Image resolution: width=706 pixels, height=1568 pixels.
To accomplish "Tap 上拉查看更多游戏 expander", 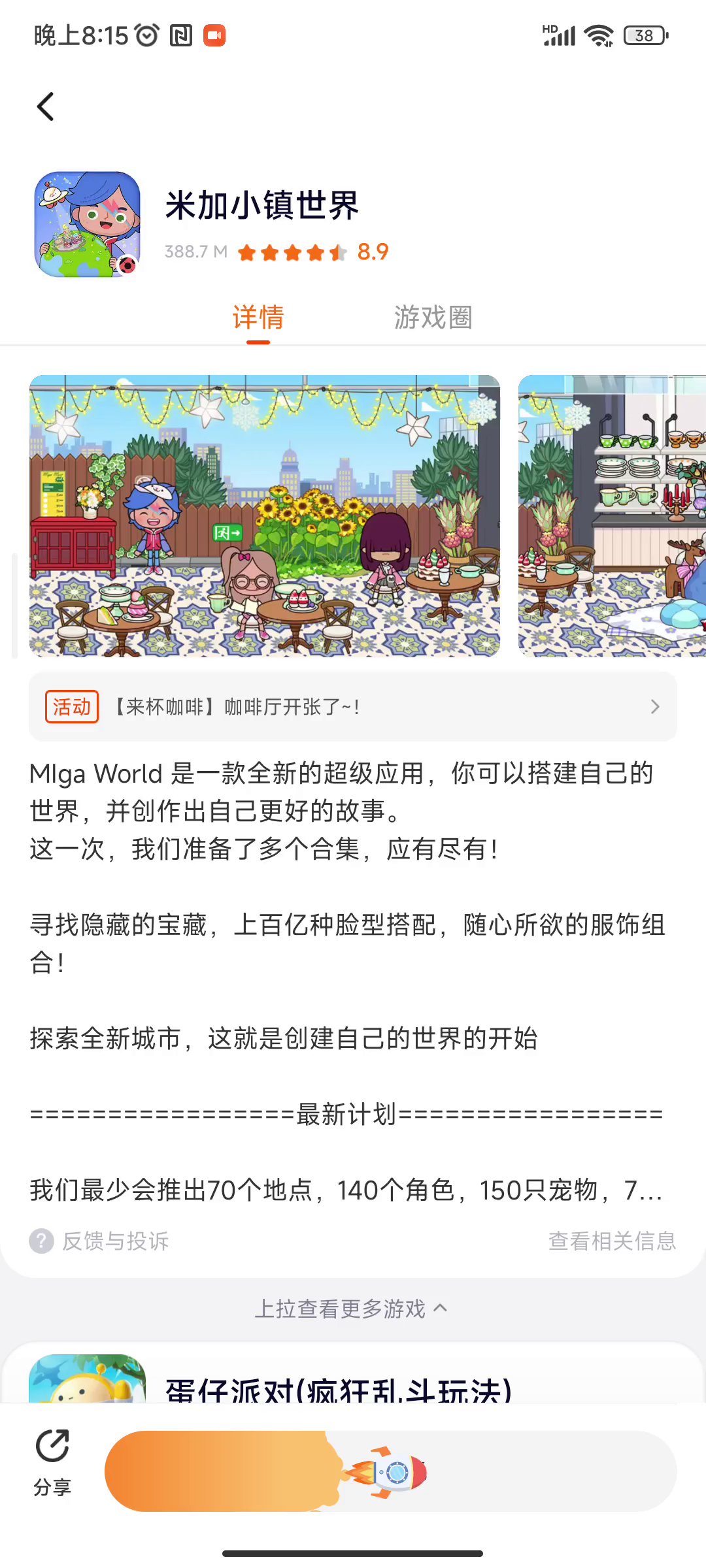I will click(x=352, y=1309).
